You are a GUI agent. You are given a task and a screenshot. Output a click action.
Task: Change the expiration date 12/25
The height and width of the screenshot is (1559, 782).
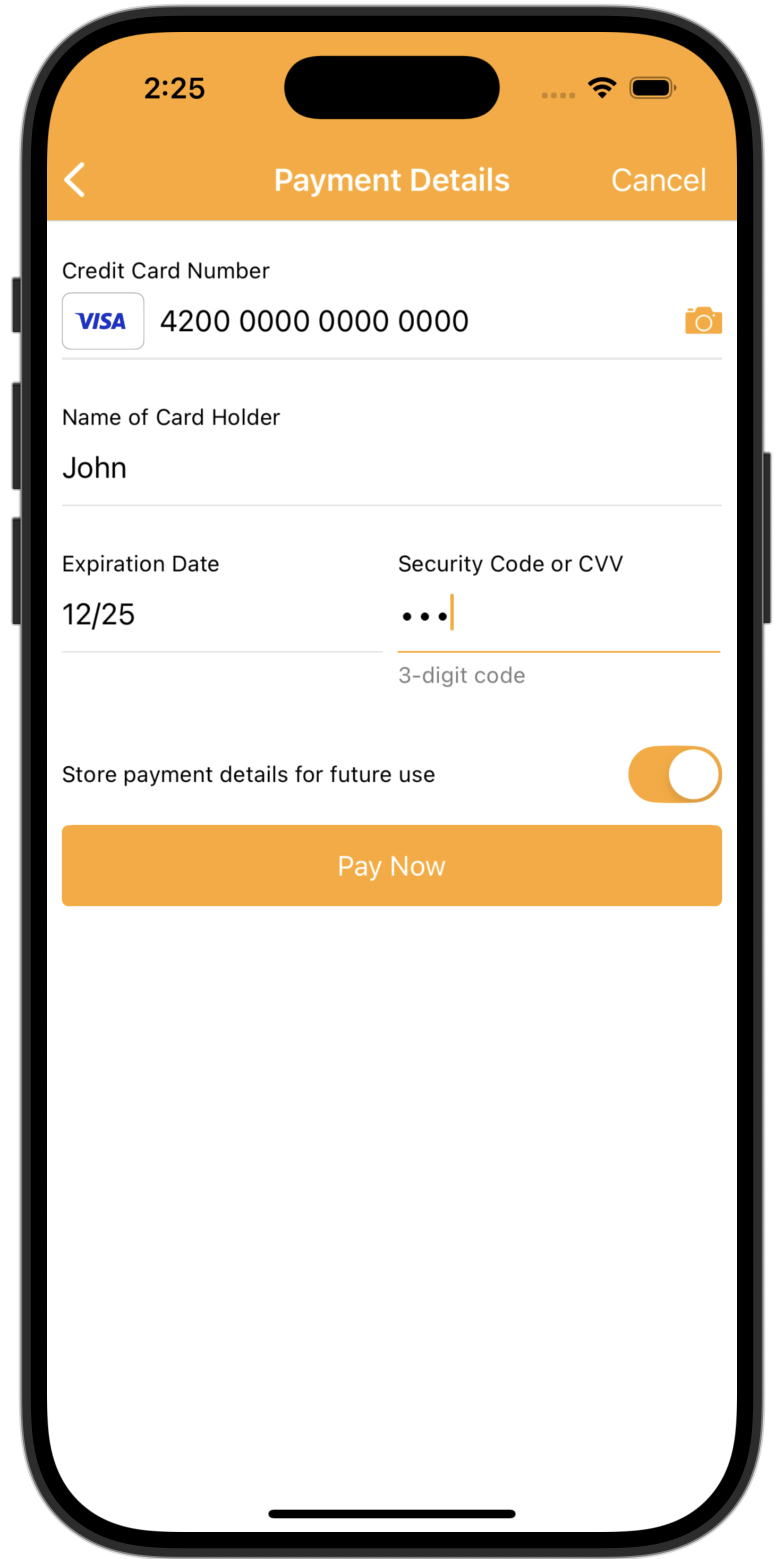coord(220,615)
